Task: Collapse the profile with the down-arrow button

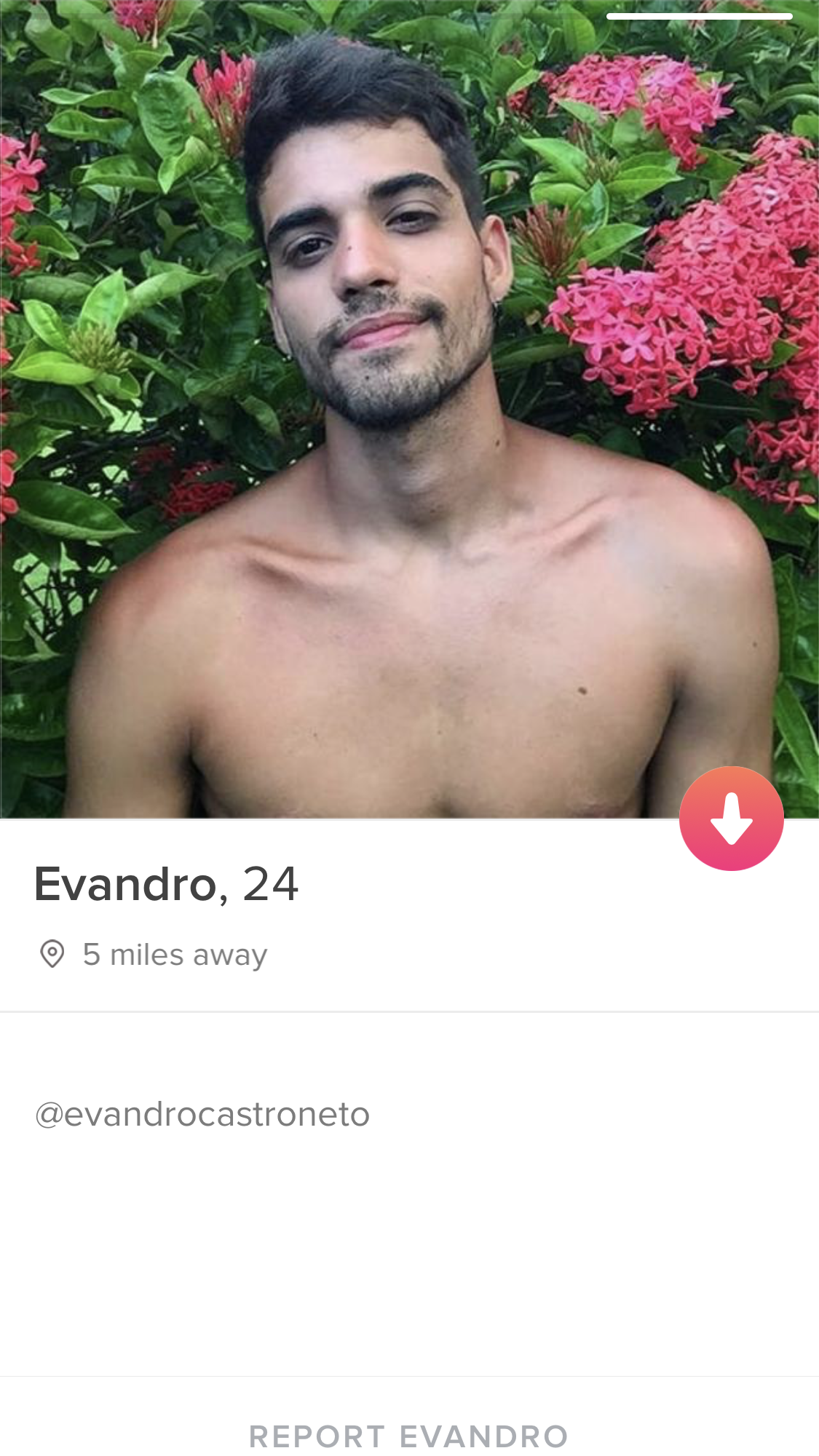Action: (731, 819)
